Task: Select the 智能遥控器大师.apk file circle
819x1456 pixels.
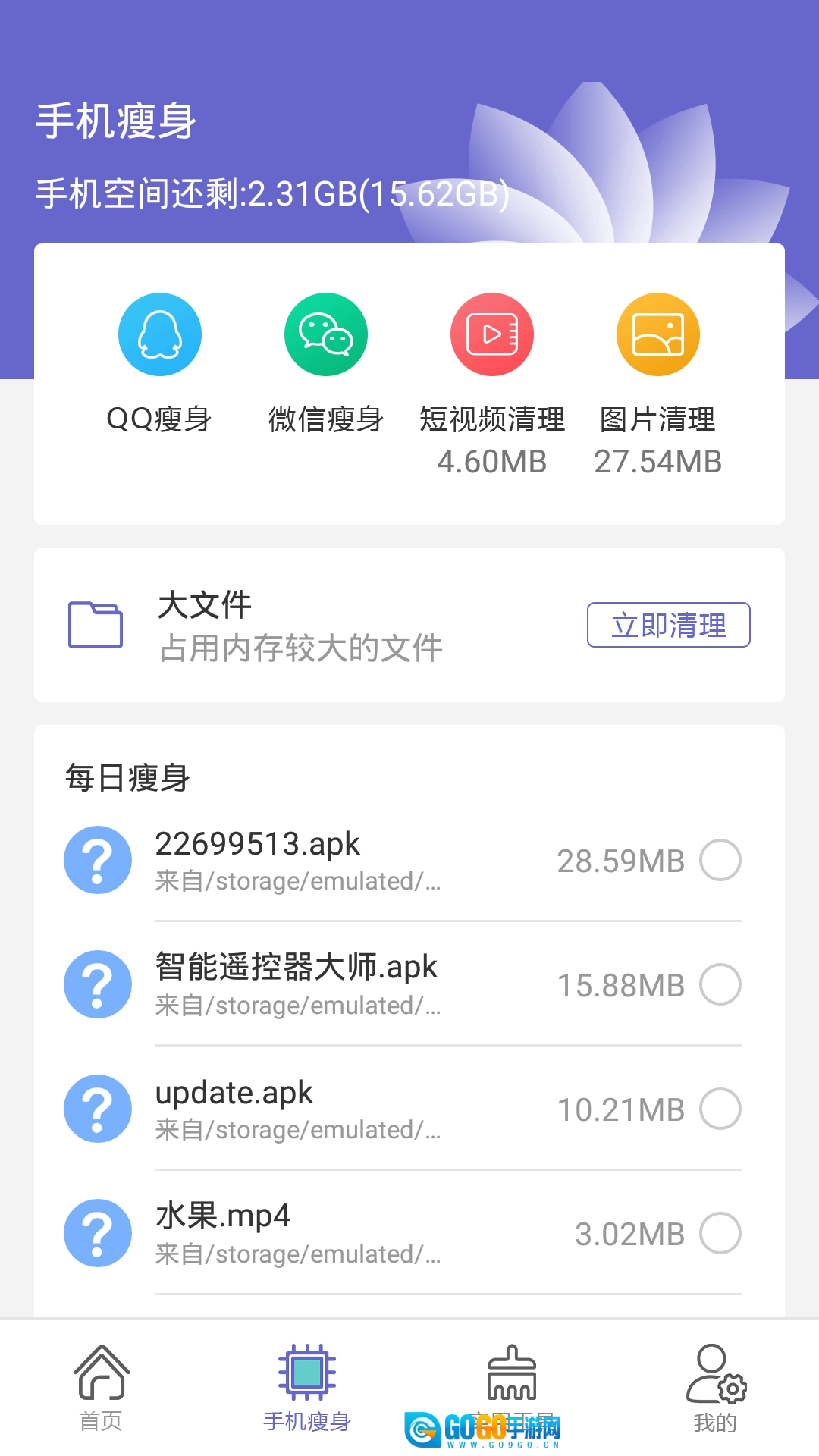Action: point(720,984)
